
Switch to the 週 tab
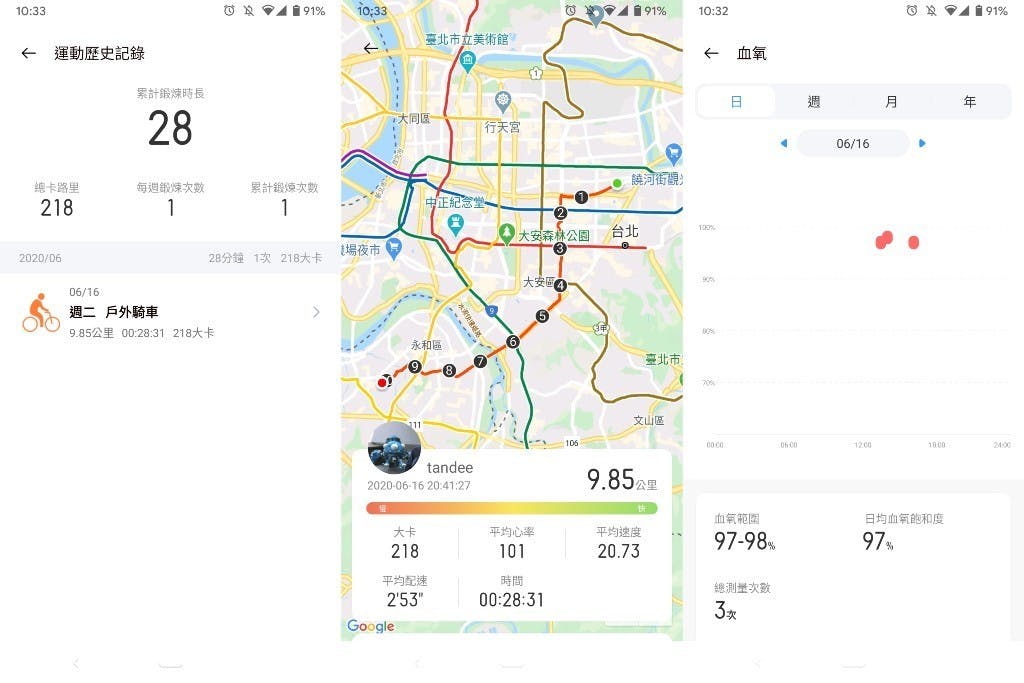[x=814, y=102]
